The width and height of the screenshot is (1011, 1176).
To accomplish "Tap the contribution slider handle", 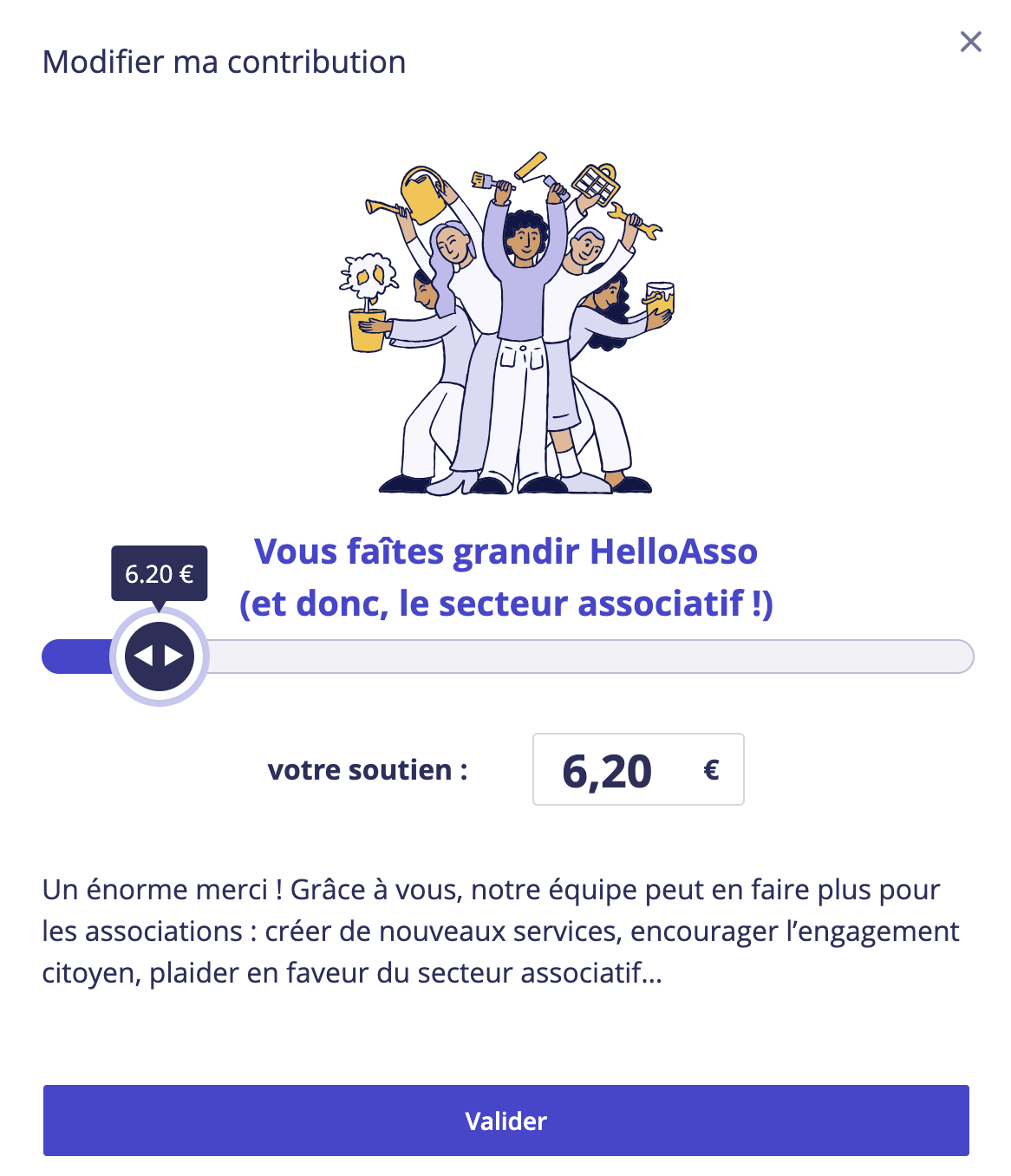I will 160,657.
